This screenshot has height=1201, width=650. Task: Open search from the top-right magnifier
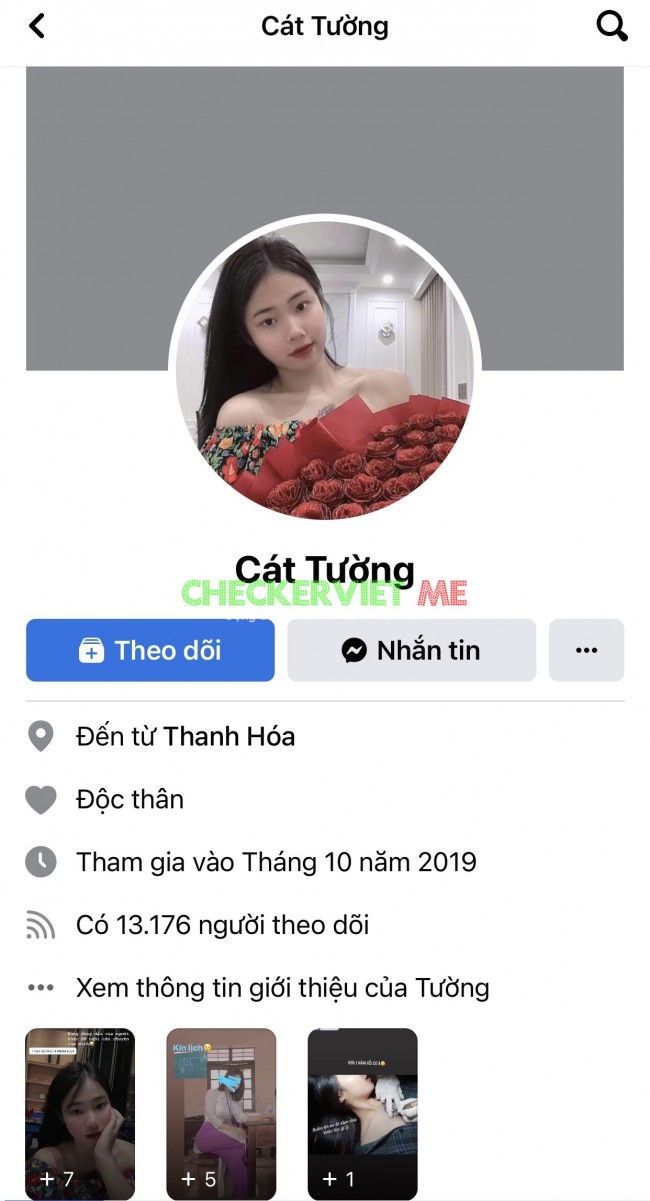pyautogui.click(x=611, y=26)
